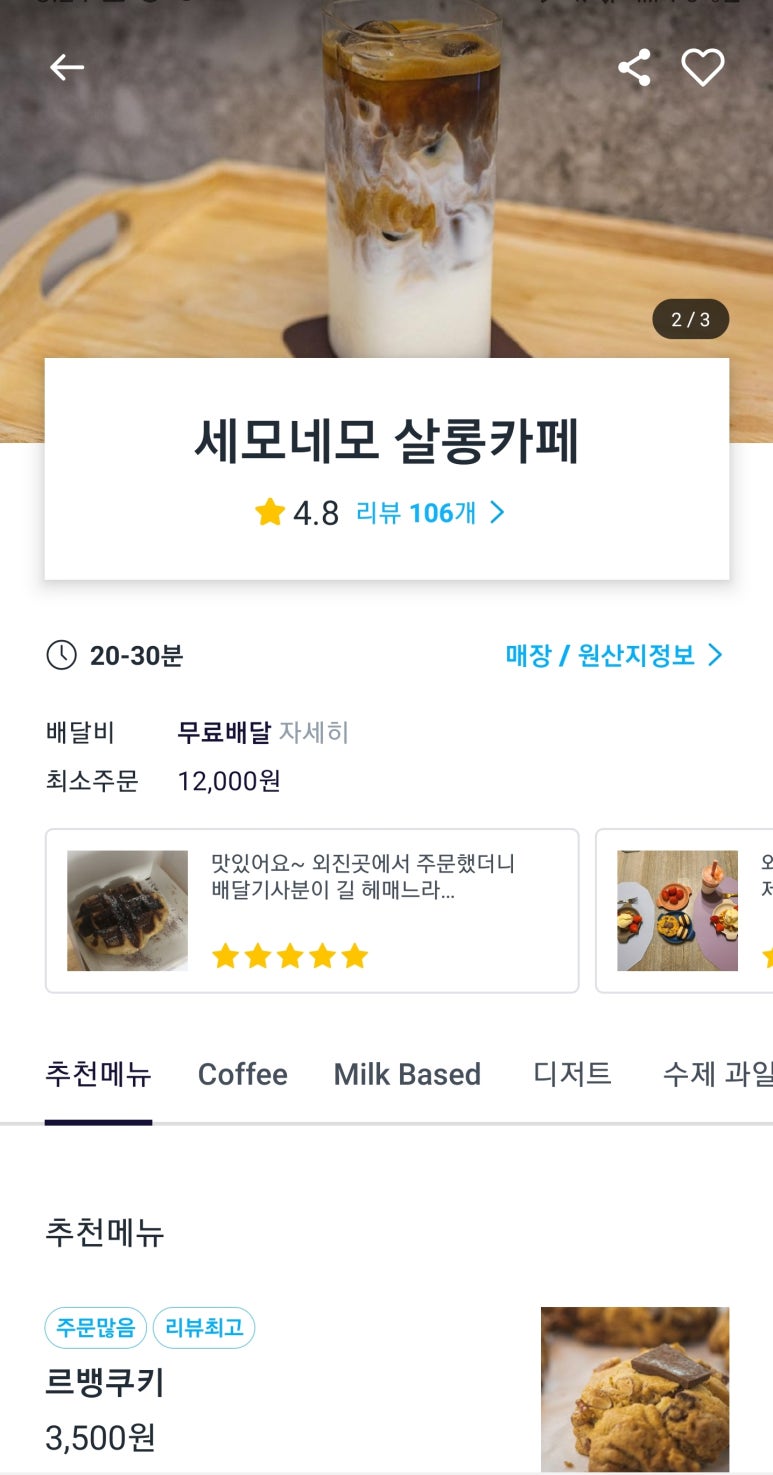The width and height of the screenshot is (773, 1475).
Task: Share this cafe page
Action: pos(634,68)
